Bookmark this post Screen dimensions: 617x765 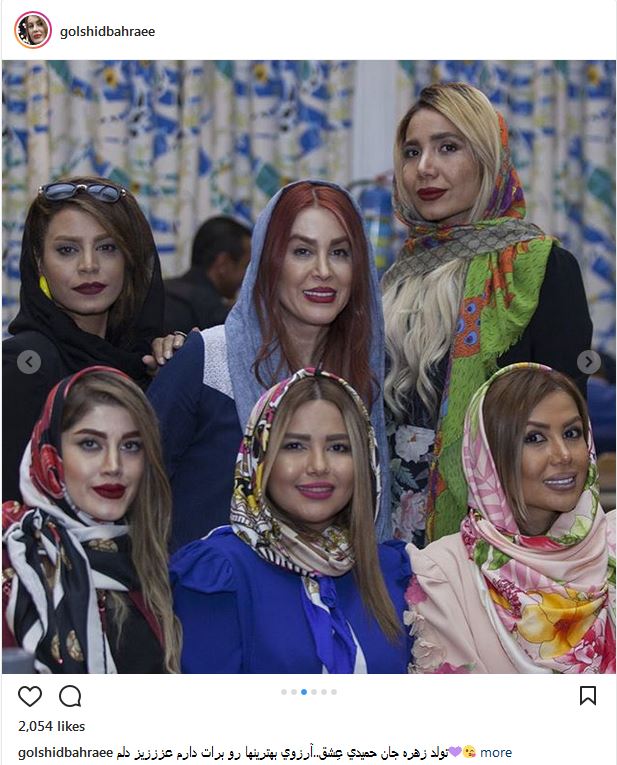point(588,696)
